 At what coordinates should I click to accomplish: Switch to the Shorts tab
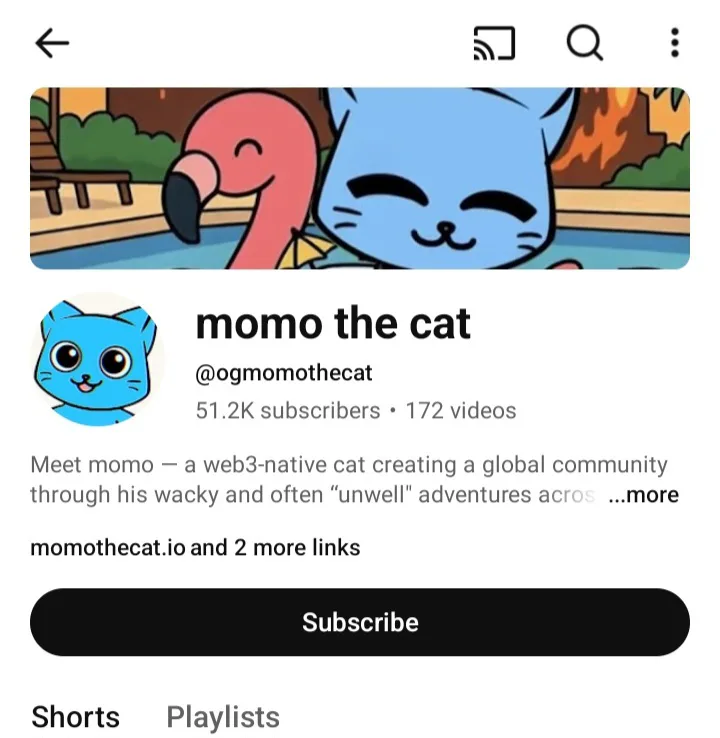point(75,716)
